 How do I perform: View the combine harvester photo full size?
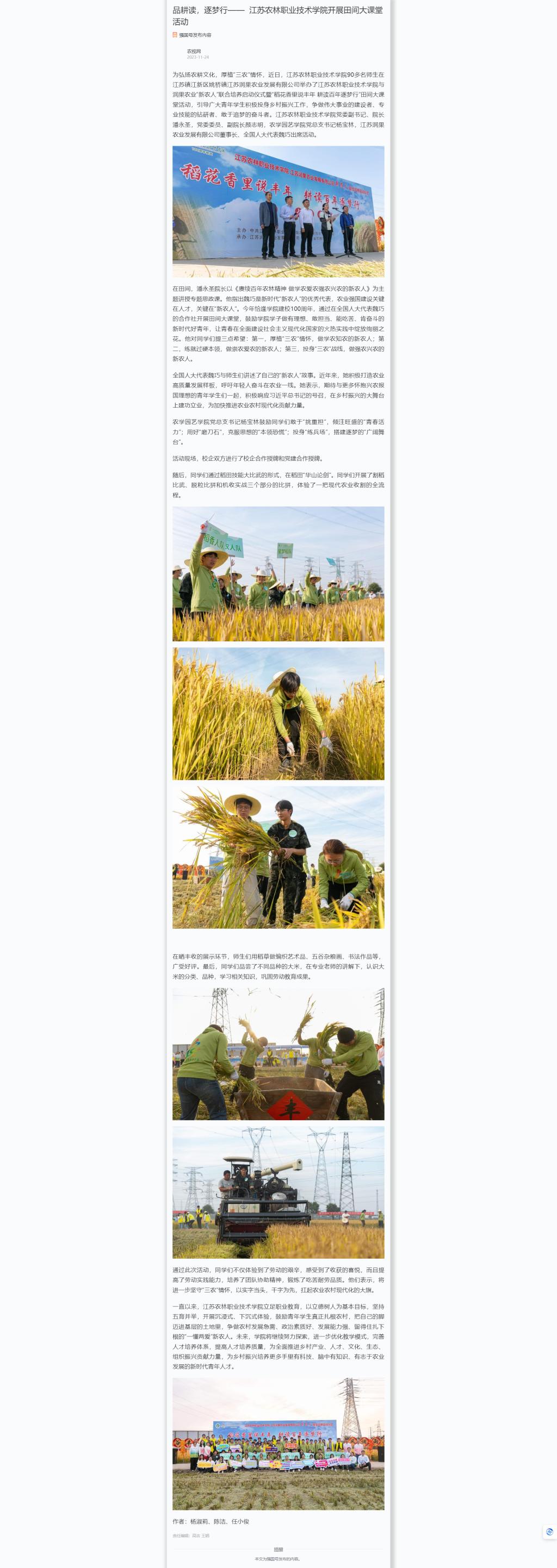coord(278,1191)
